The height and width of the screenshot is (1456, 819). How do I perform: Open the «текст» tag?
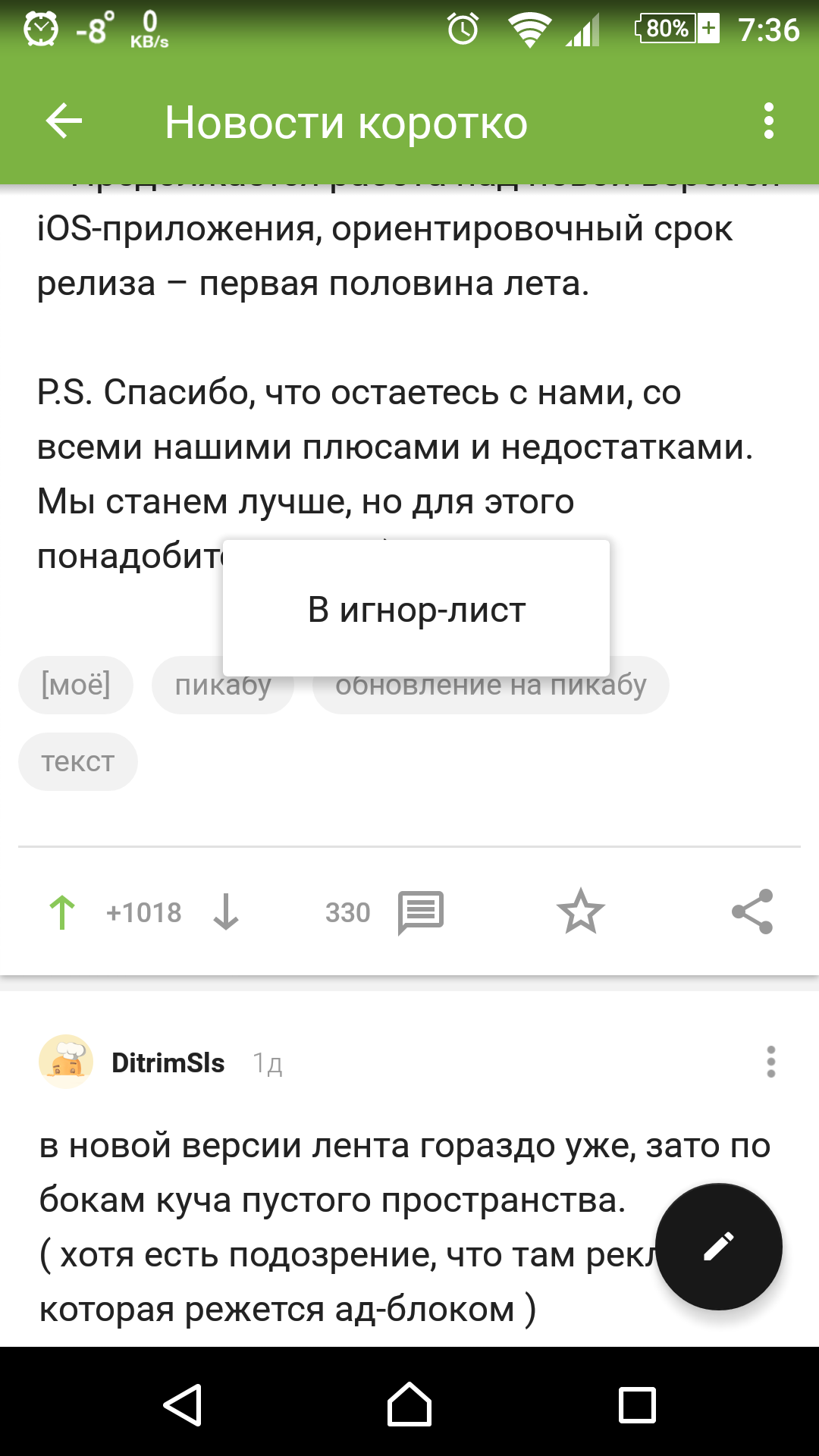pyautogui.click(x=78, y=761)
